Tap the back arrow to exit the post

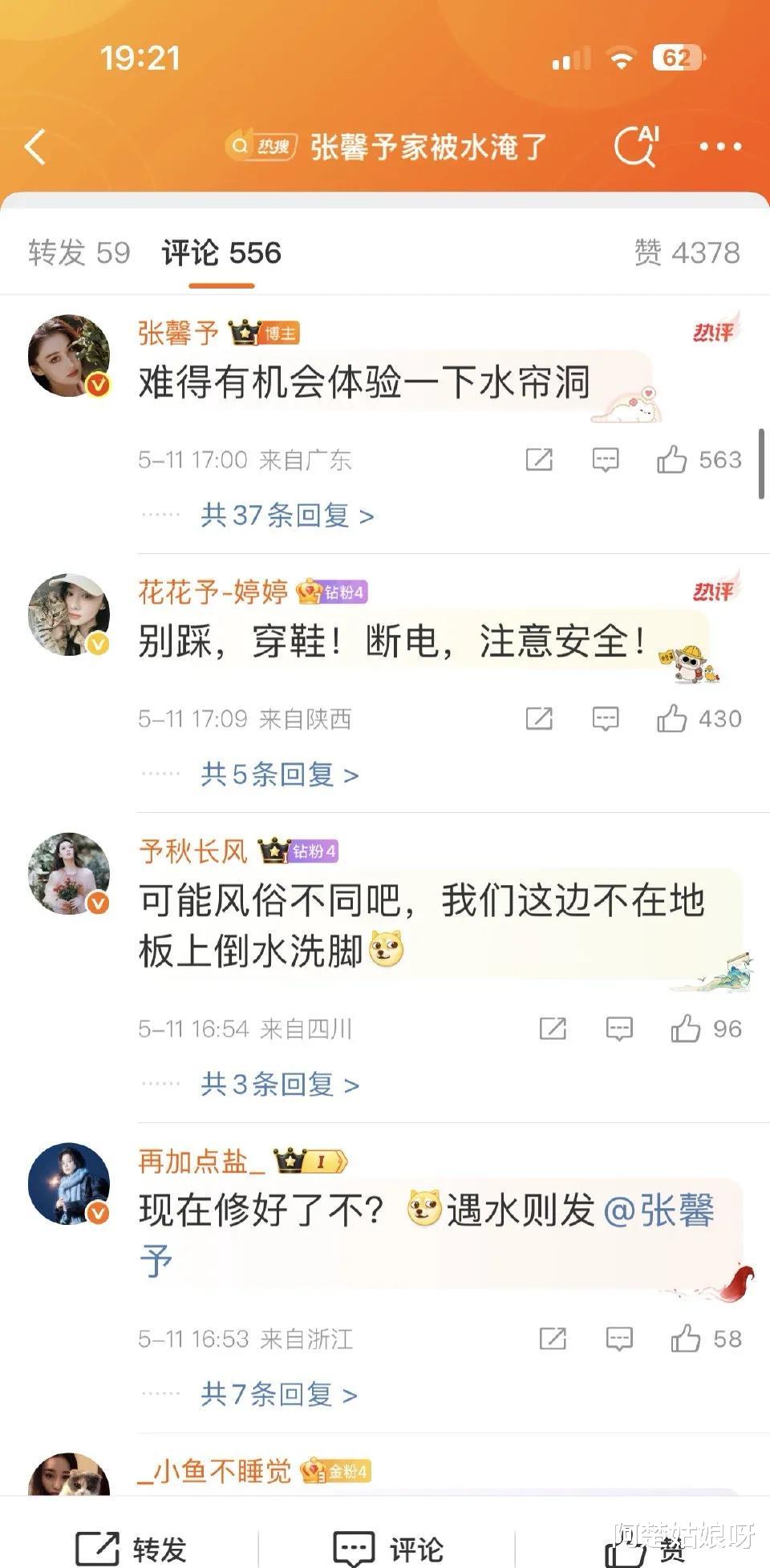[x=34, y=147]
